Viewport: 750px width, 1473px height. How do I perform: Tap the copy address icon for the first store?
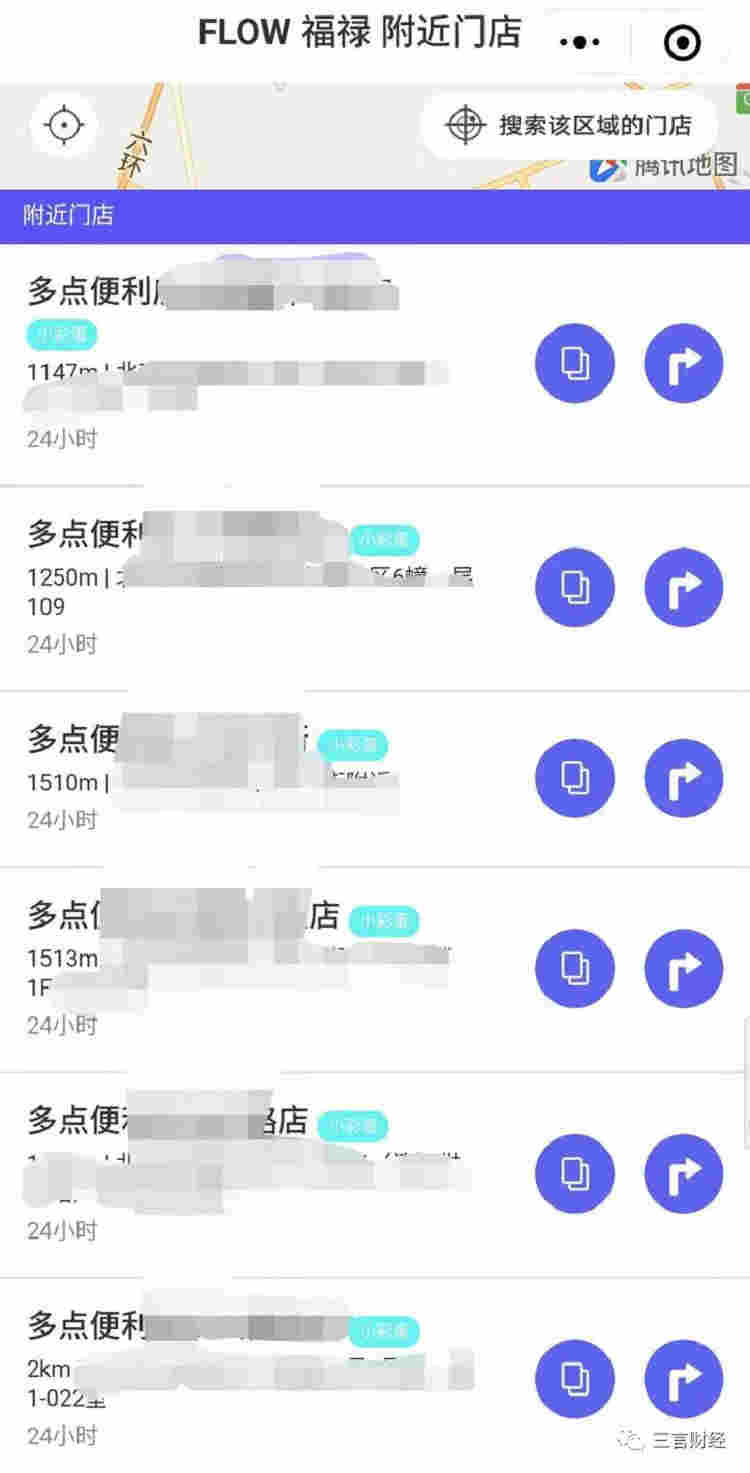point(574,364)
